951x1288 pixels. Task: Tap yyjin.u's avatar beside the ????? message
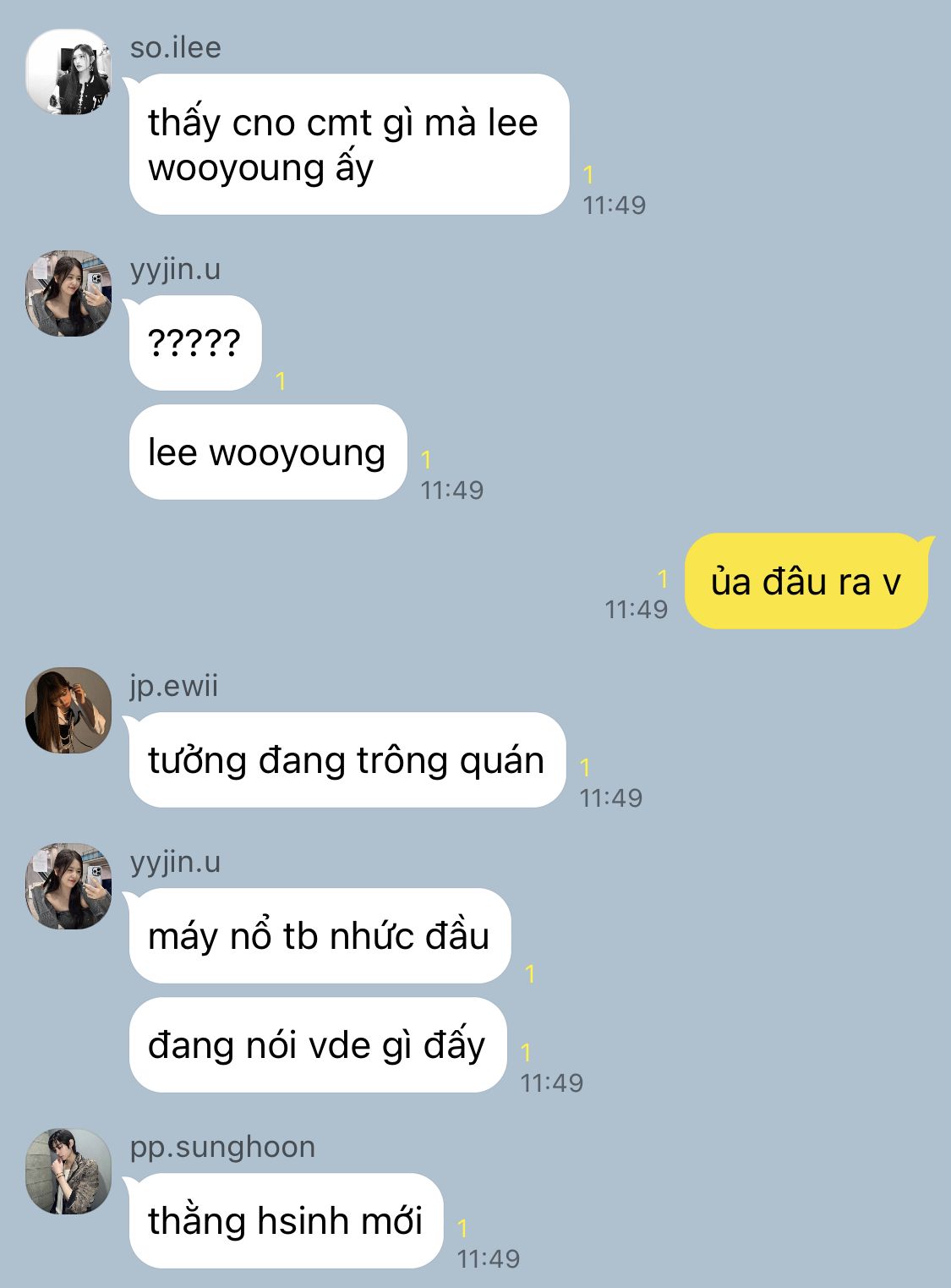[x=68, y=293]
